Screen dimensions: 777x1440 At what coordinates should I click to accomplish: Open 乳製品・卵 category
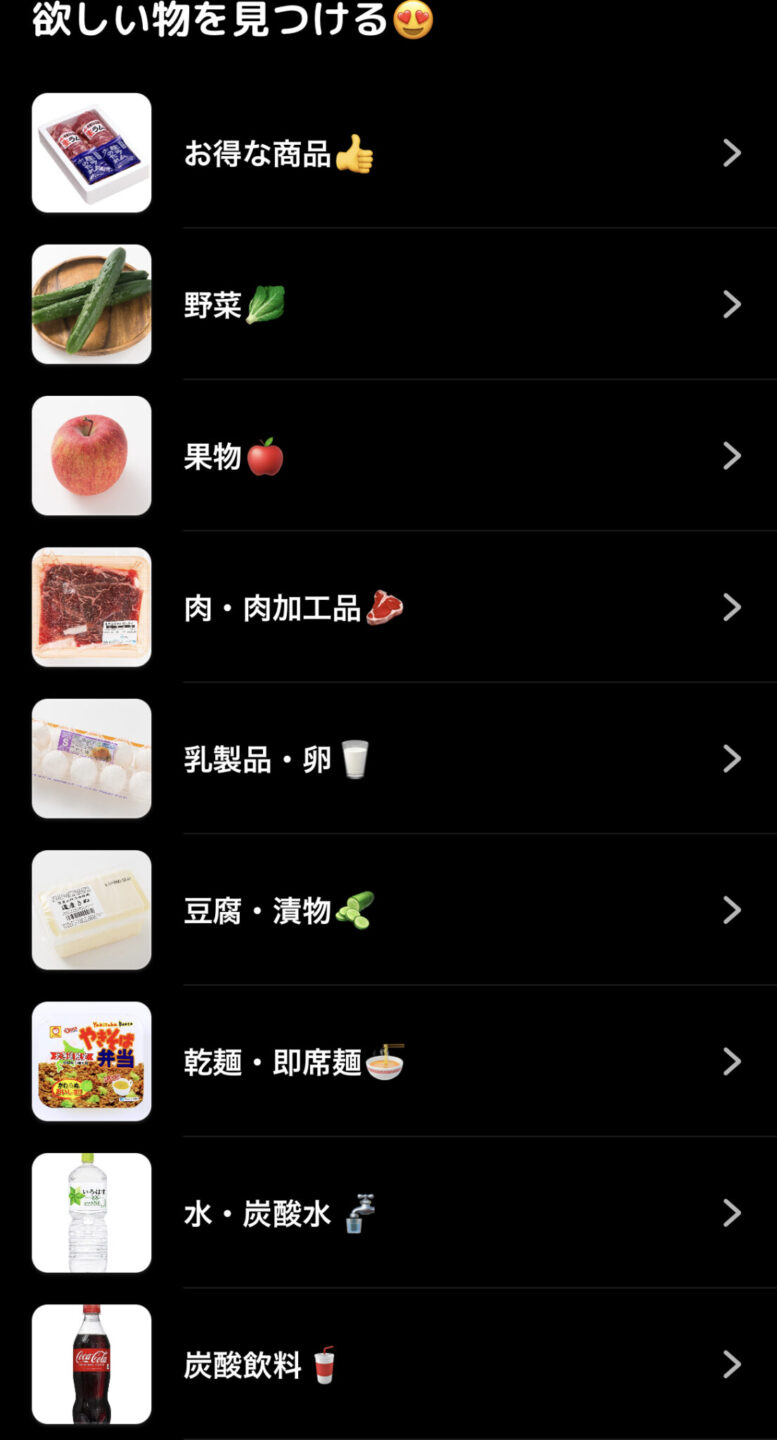tap(388, 759)
